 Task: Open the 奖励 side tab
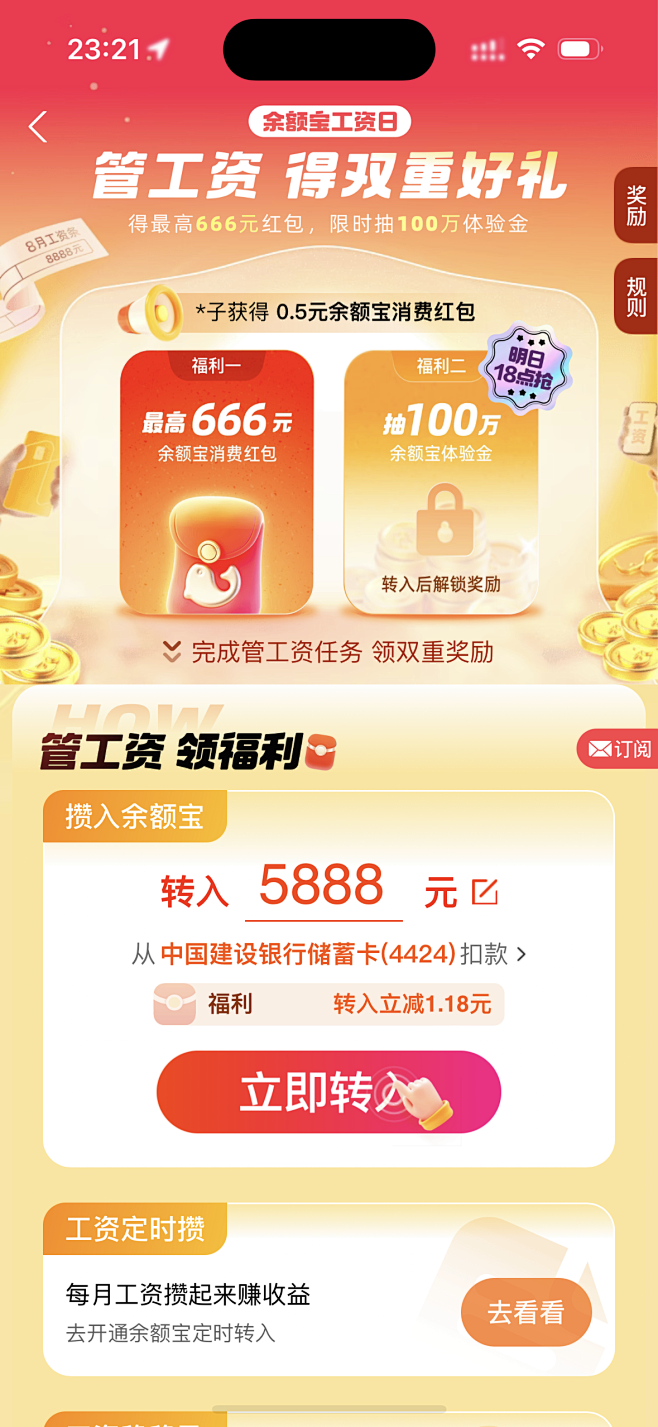coord(636,205)
